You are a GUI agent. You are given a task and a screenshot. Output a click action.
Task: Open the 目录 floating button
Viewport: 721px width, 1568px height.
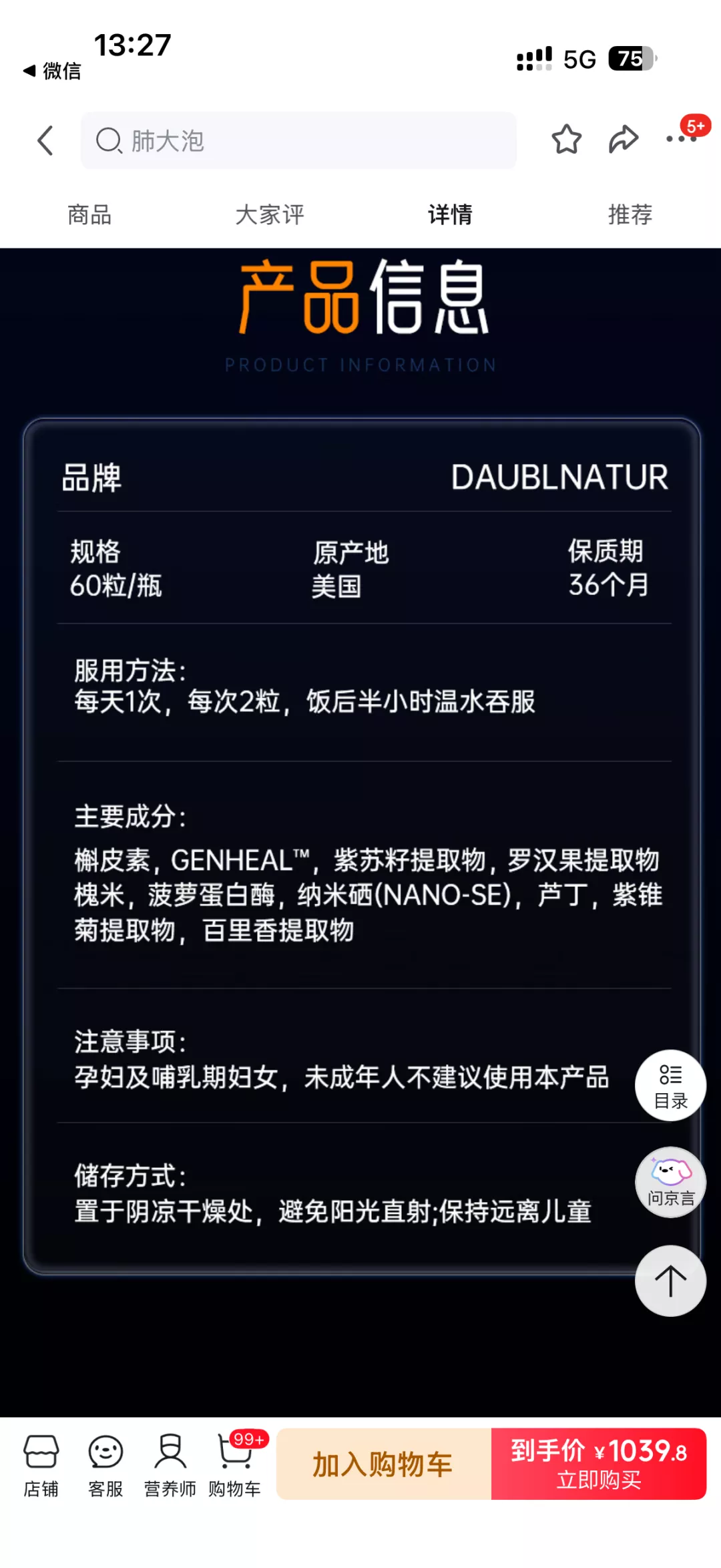tap(670, 1085)
